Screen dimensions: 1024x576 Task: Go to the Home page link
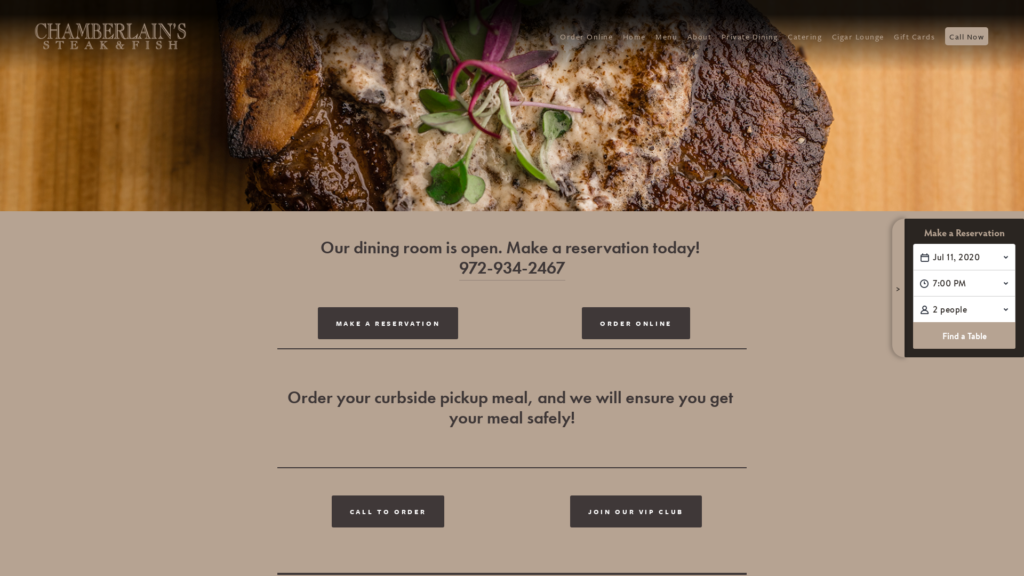pos(634,37)
